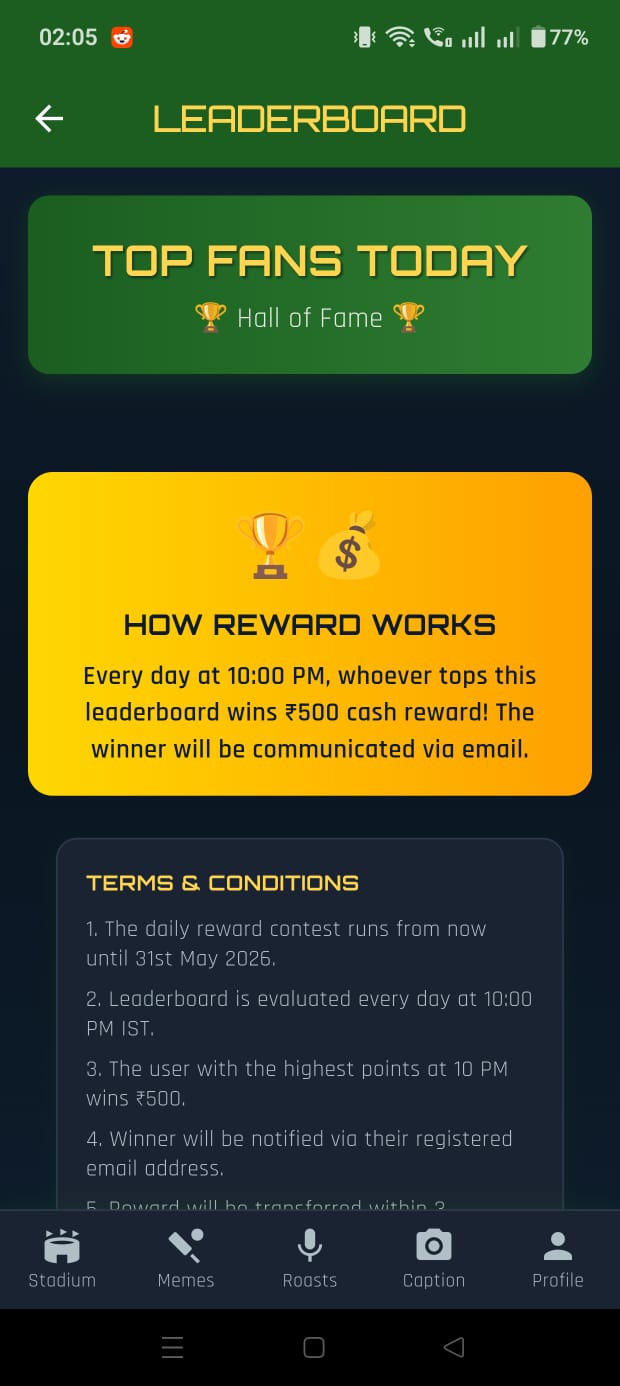Viewport: 620px width, 1386px height.
Task: Tap the system home button
Action: click(x=313, y=1347)
